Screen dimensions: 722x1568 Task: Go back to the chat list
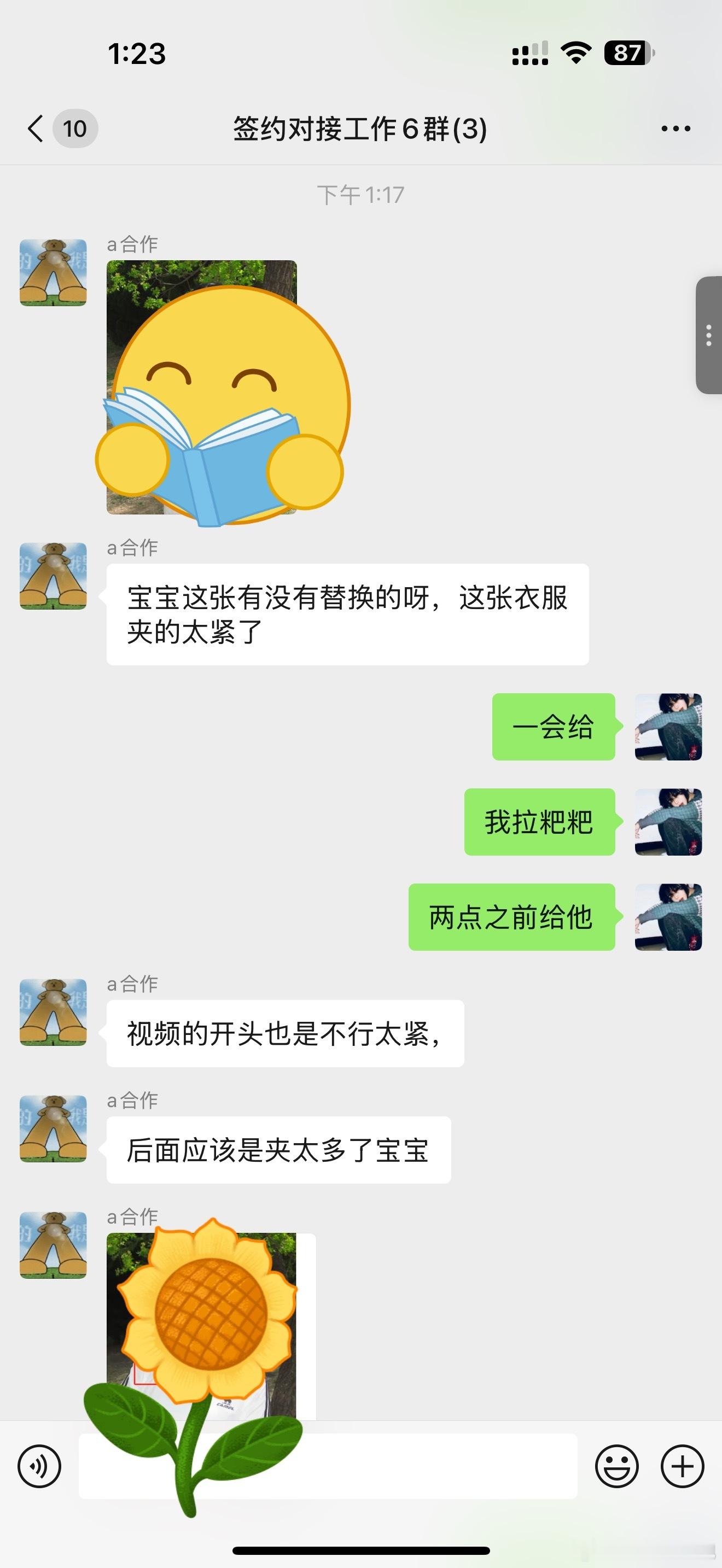pyautogui.click(x=37, y=128)
